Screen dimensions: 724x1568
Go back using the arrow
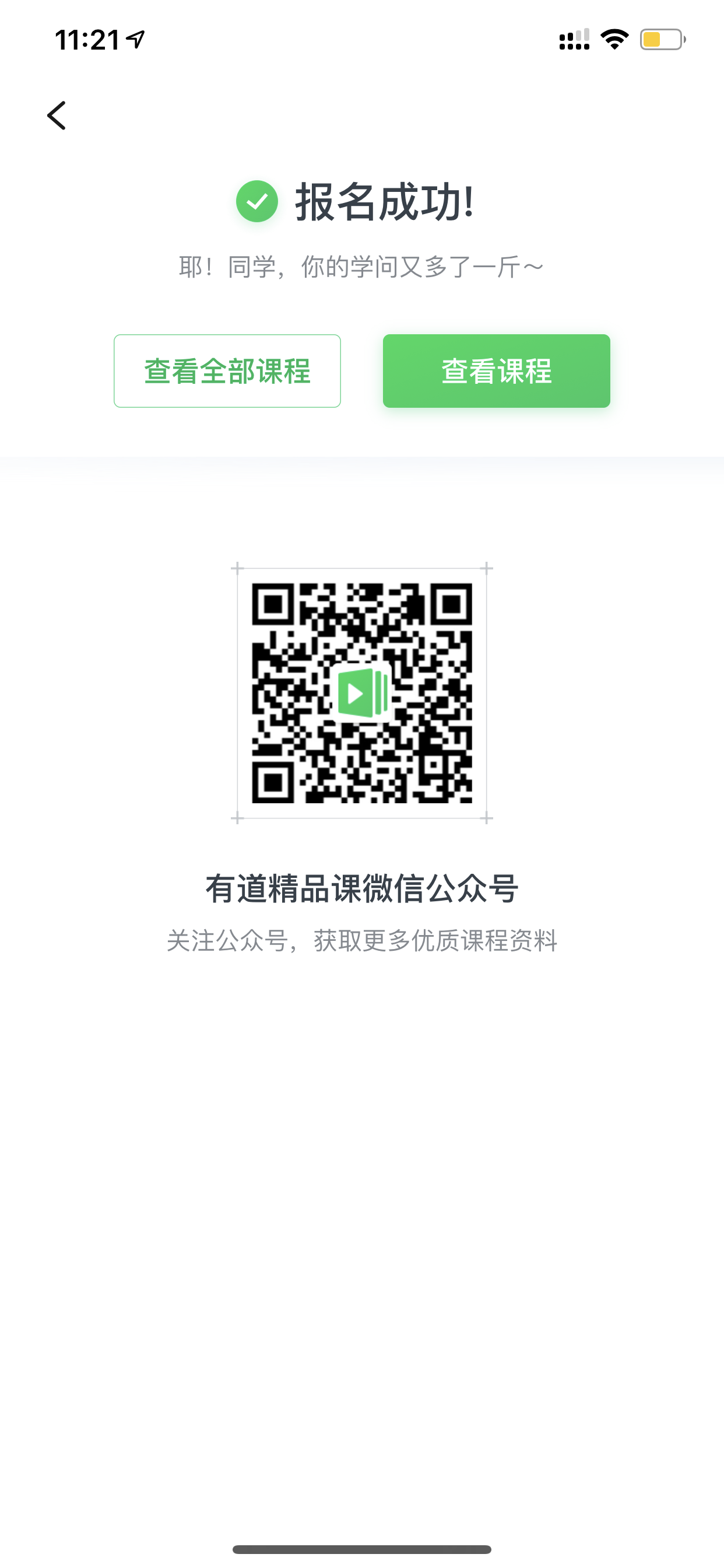(57, 116)
